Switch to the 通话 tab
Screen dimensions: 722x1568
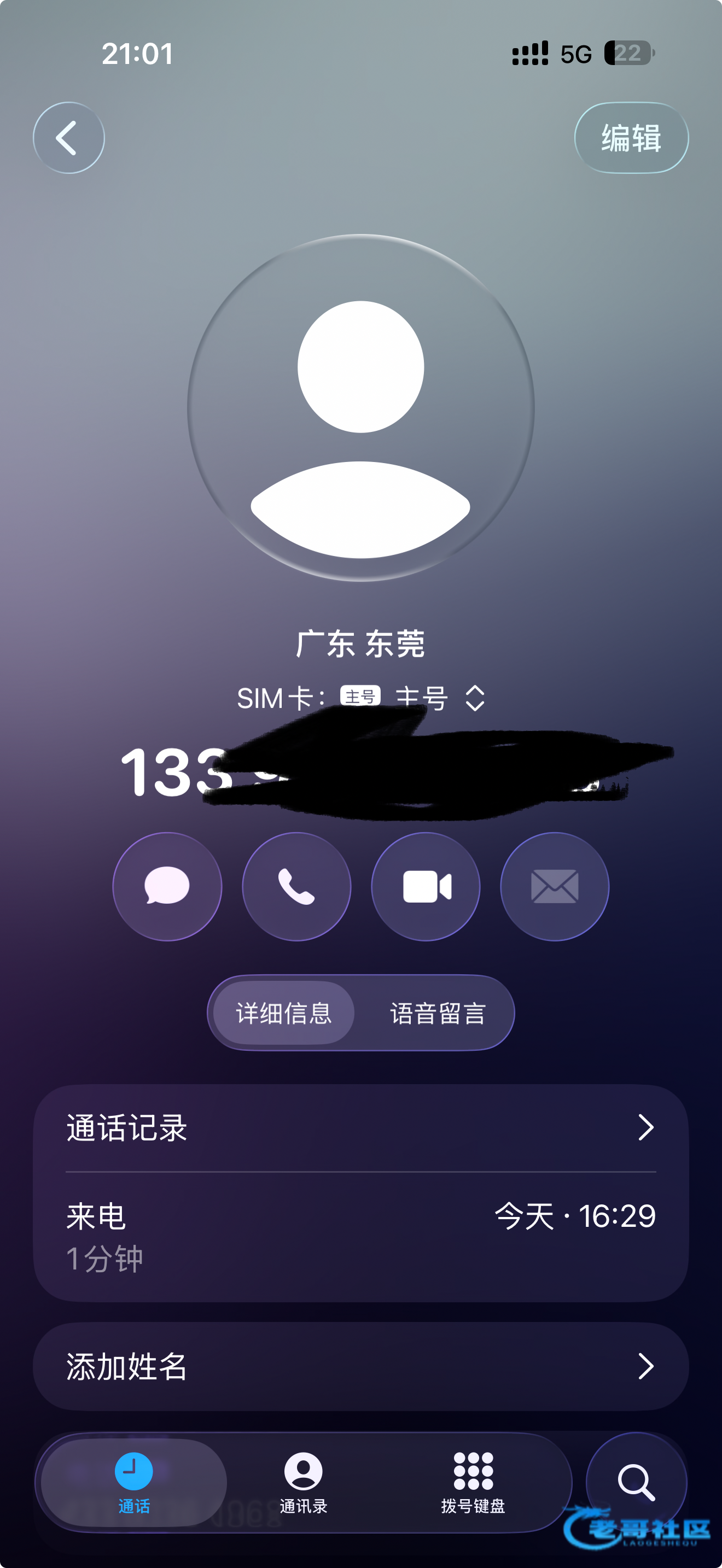(134, 1483)
